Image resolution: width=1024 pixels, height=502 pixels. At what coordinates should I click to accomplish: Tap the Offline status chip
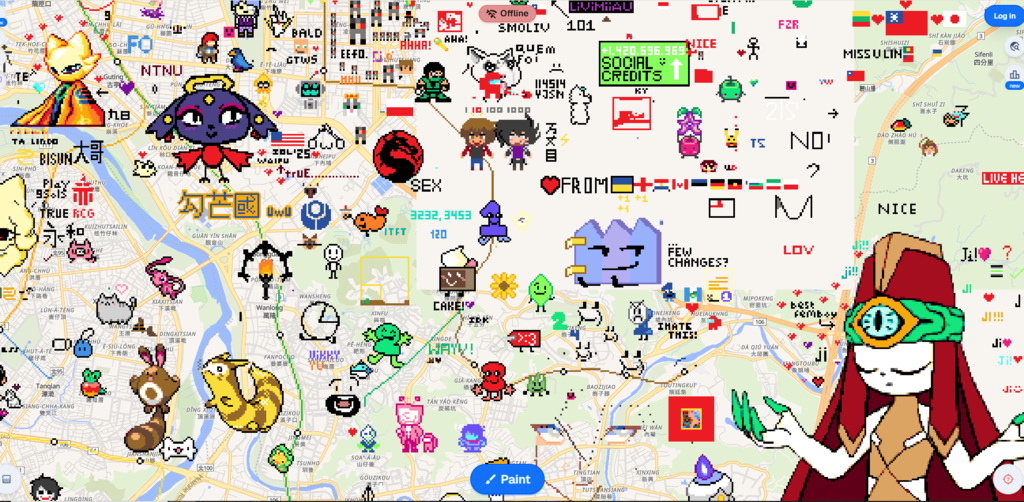pyautogui.click(x=507, y=13)
